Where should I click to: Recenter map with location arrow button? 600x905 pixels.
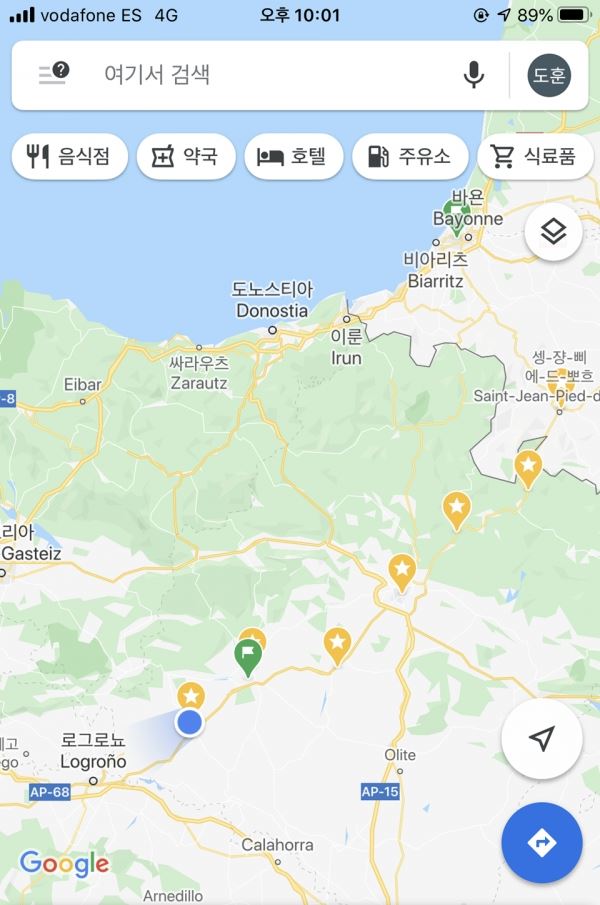(x=541, y=739)
